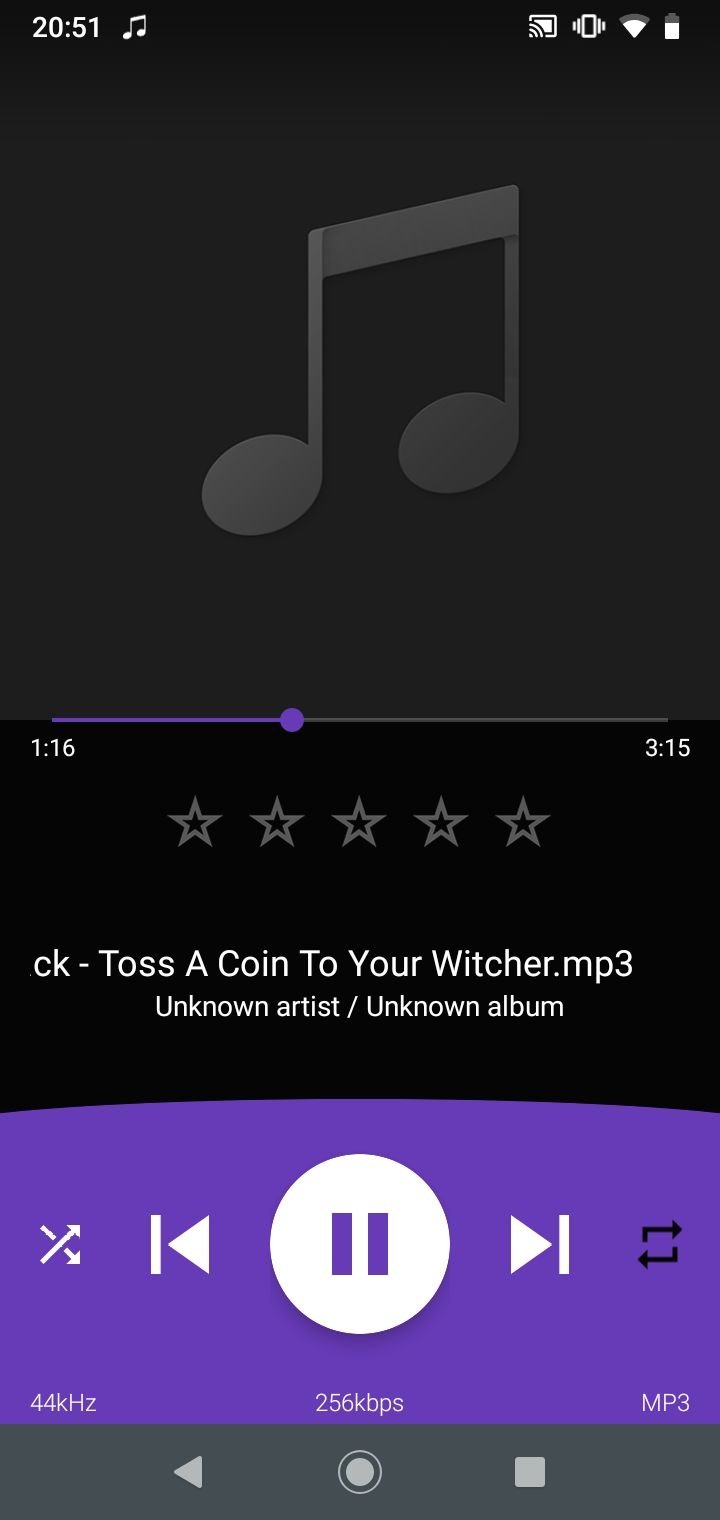
Task: Skip to the next track
Action: pyautogui.click(x=540, y=1244)
